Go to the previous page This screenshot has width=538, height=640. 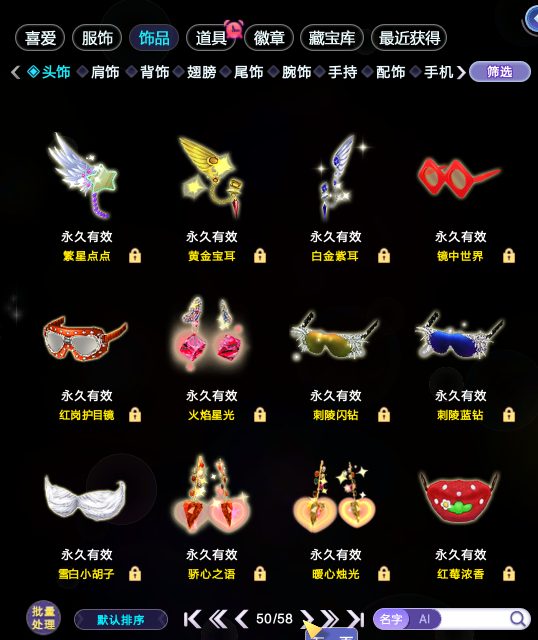pyautogui.click(x=242, y=619)
